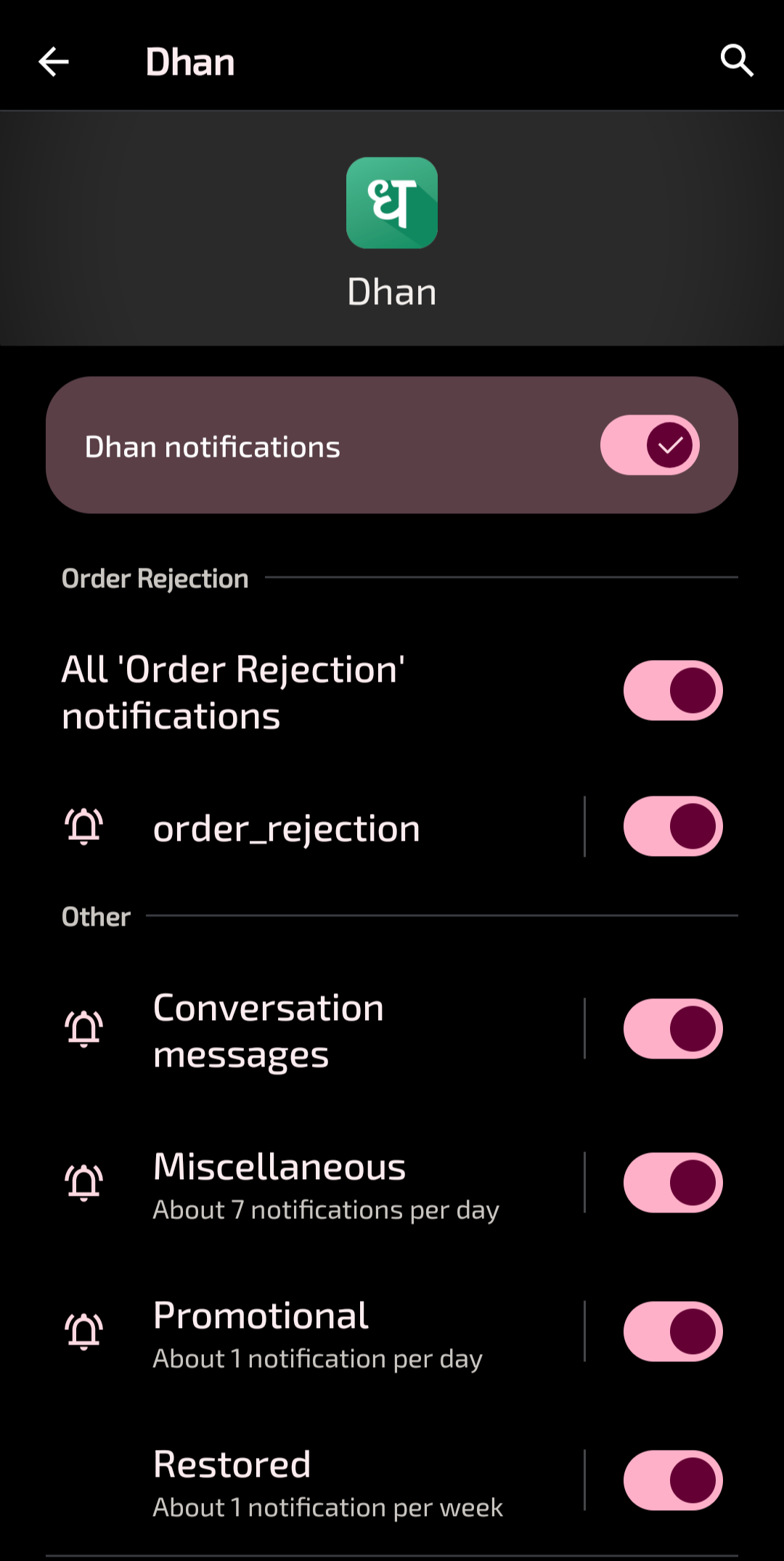This screenshot has height=1561, width=784.
Task: Toggle off the Restored notifications switch
Action: click(x=673, y=1480)
